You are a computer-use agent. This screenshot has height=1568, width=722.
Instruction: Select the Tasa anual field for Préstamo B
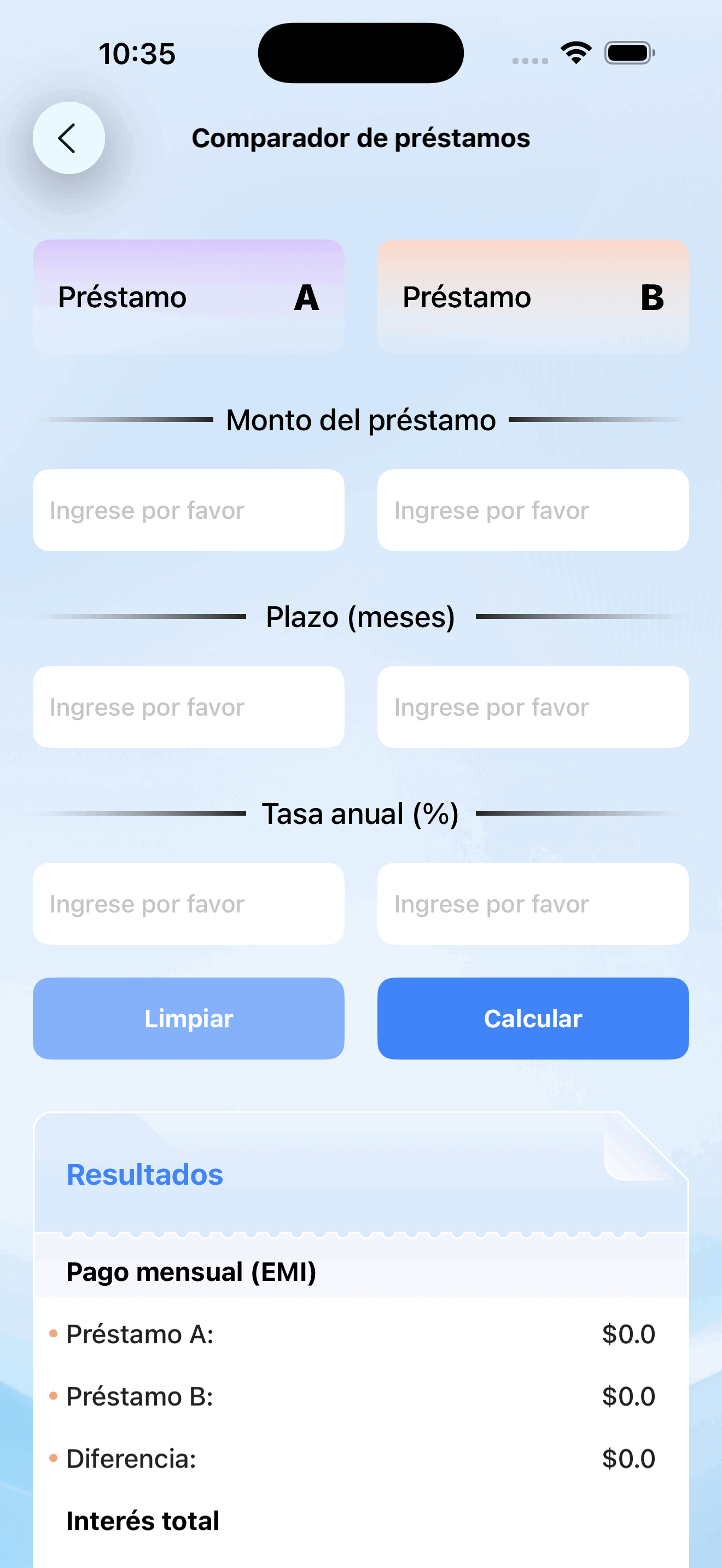click(533, 903)
